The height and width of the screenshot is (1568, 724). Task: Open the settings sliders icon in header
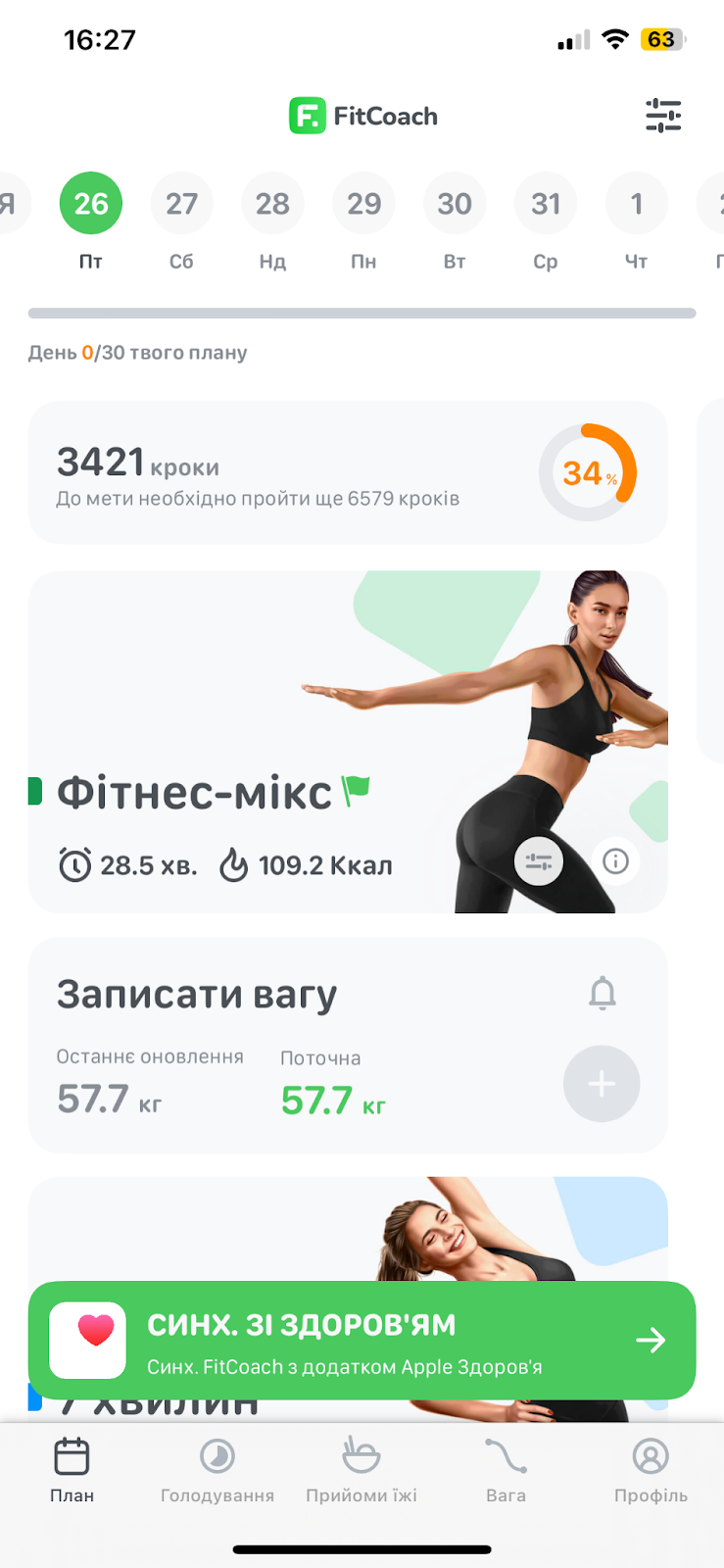coord(663,116)
